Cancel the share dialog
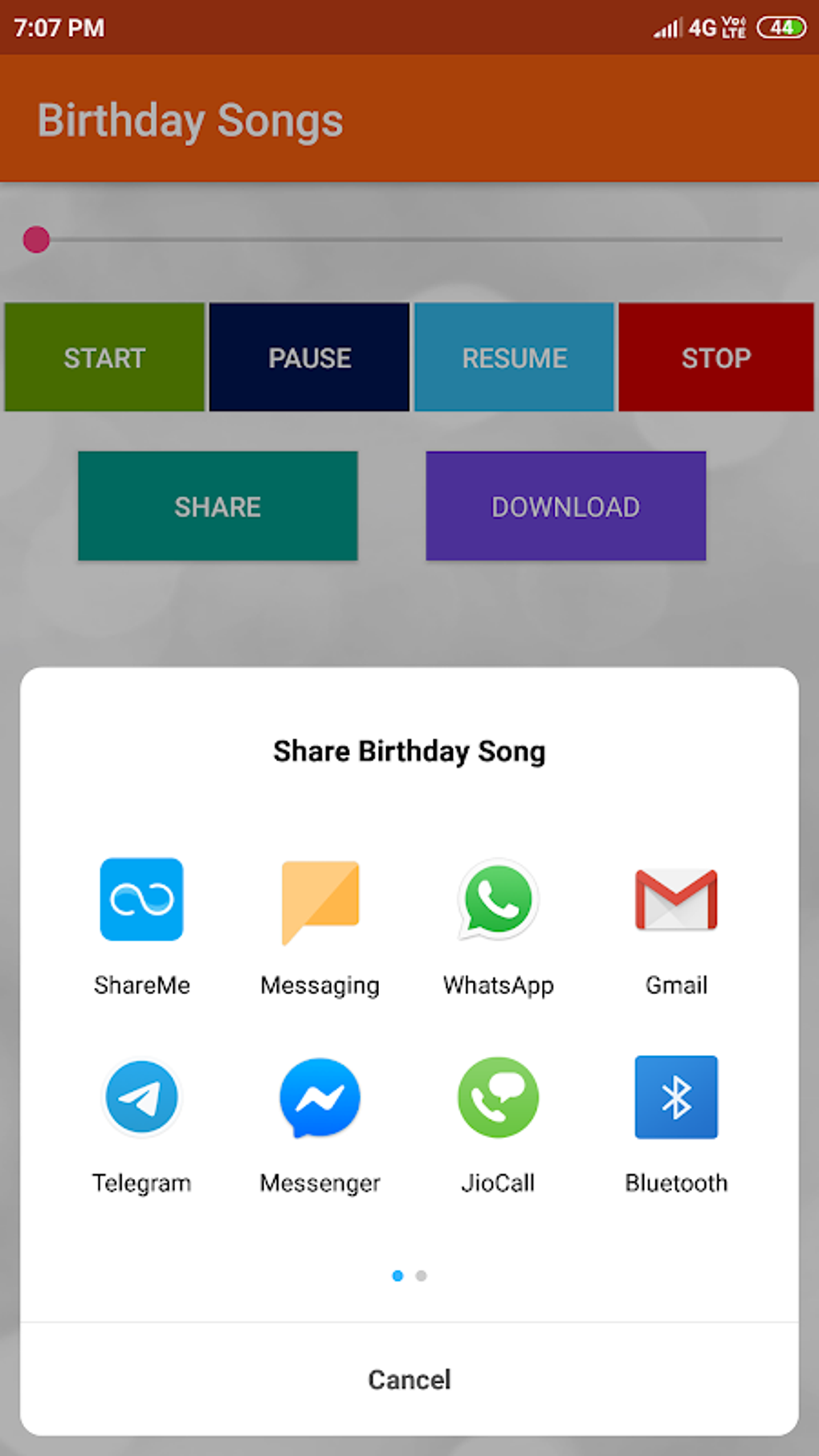This screenshot has height=1456, width=819. click(409, 1379)
